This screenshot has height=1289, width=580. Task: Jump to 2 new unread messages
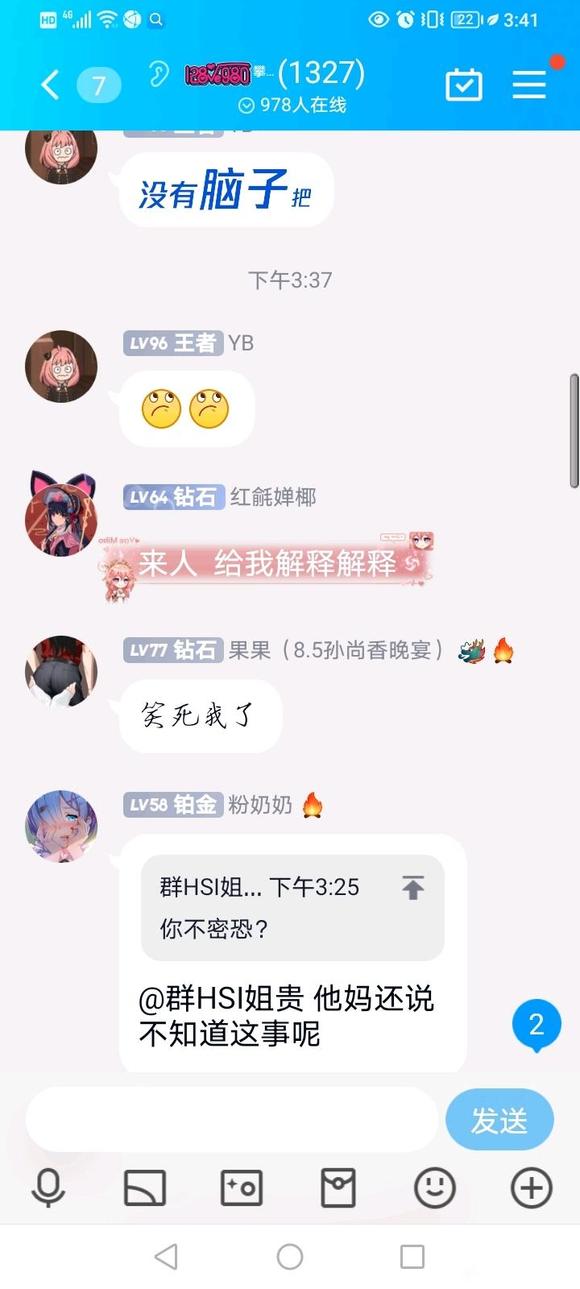point(536,1025)
